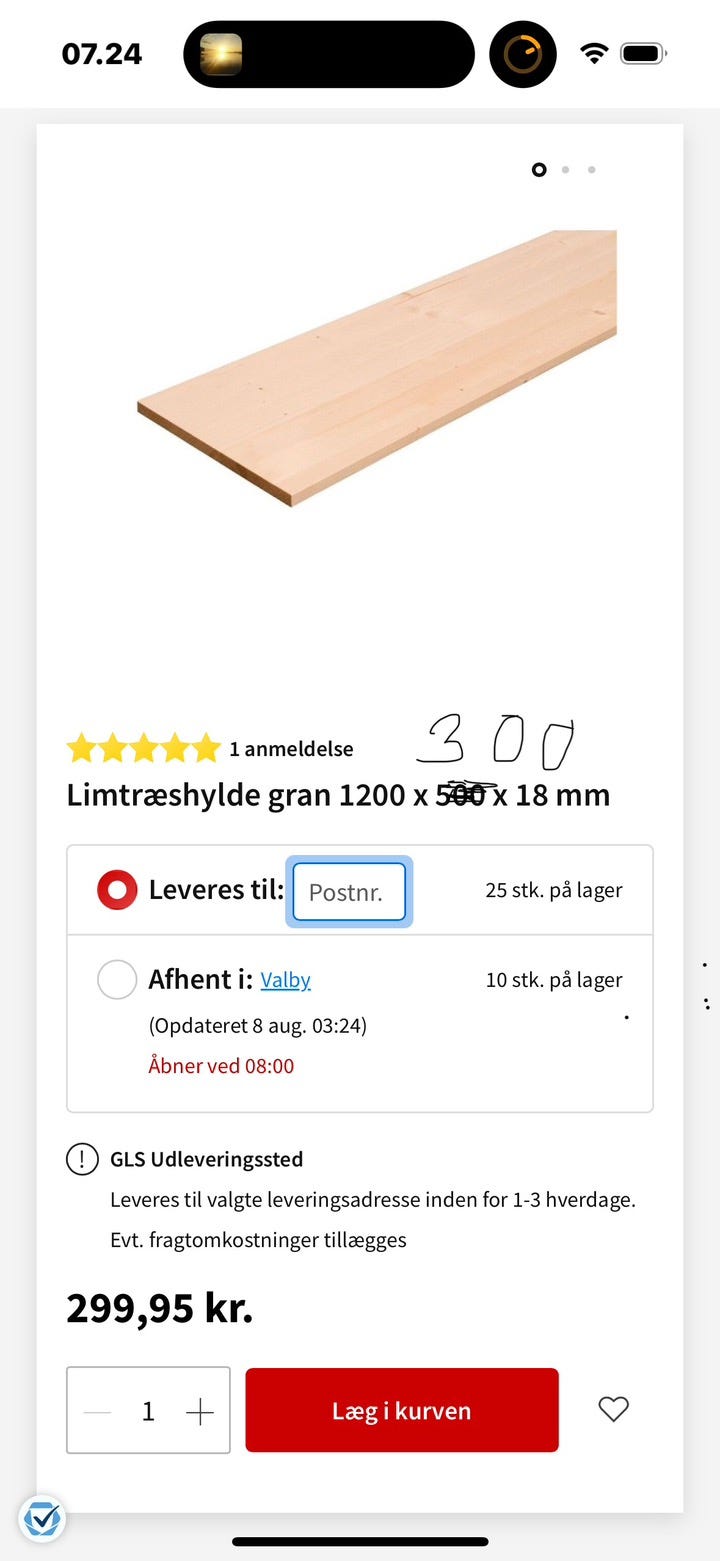720x1561 pixels.
Task: Tap the Wi-Fi icon in status bar
Action: (594, 54)
